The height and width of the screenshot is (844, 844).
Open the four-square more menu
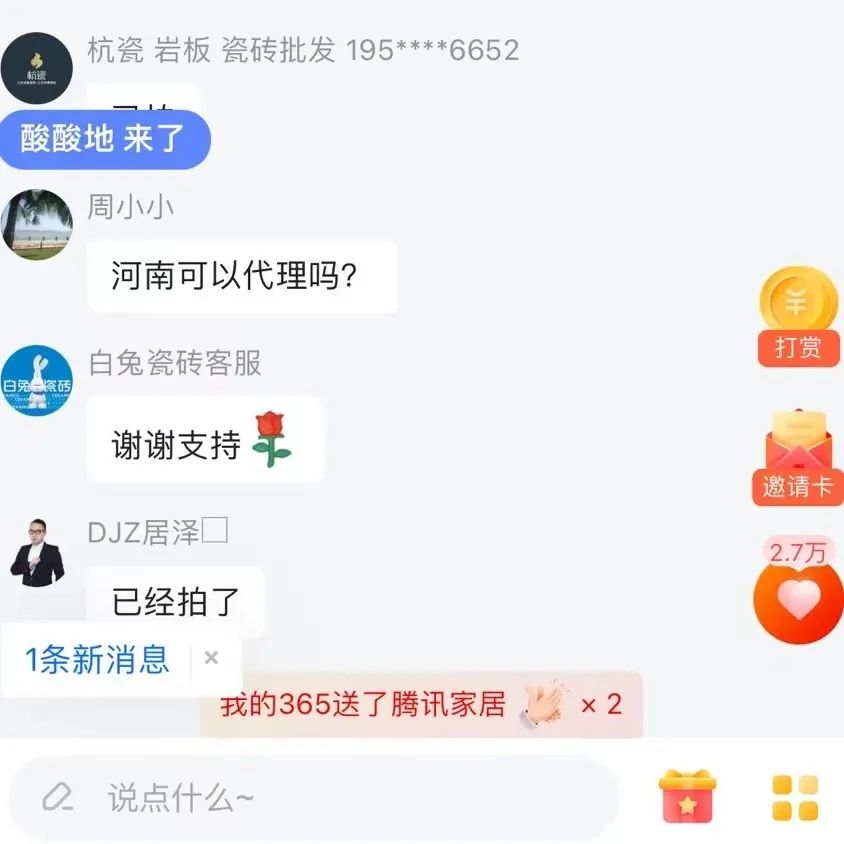(794, 797)
